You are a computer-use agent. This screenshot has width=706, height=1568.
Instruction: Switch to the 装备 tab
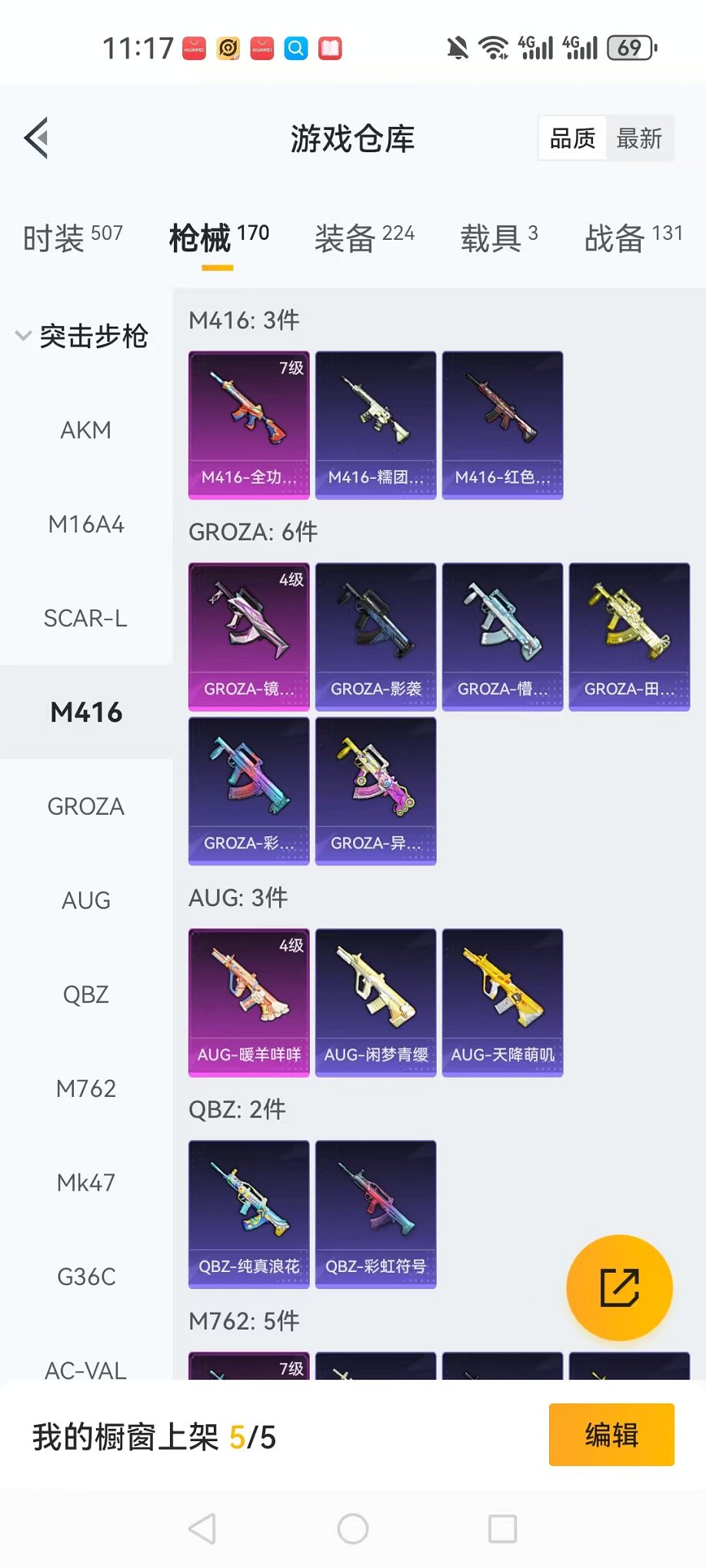[365, 238]
